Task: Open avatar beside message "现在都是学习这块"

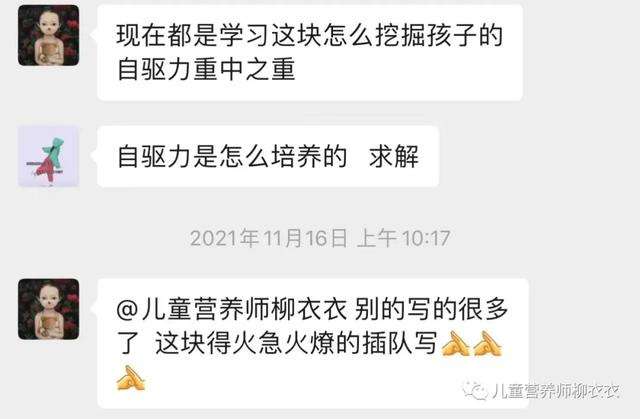Action: point(48,36)
